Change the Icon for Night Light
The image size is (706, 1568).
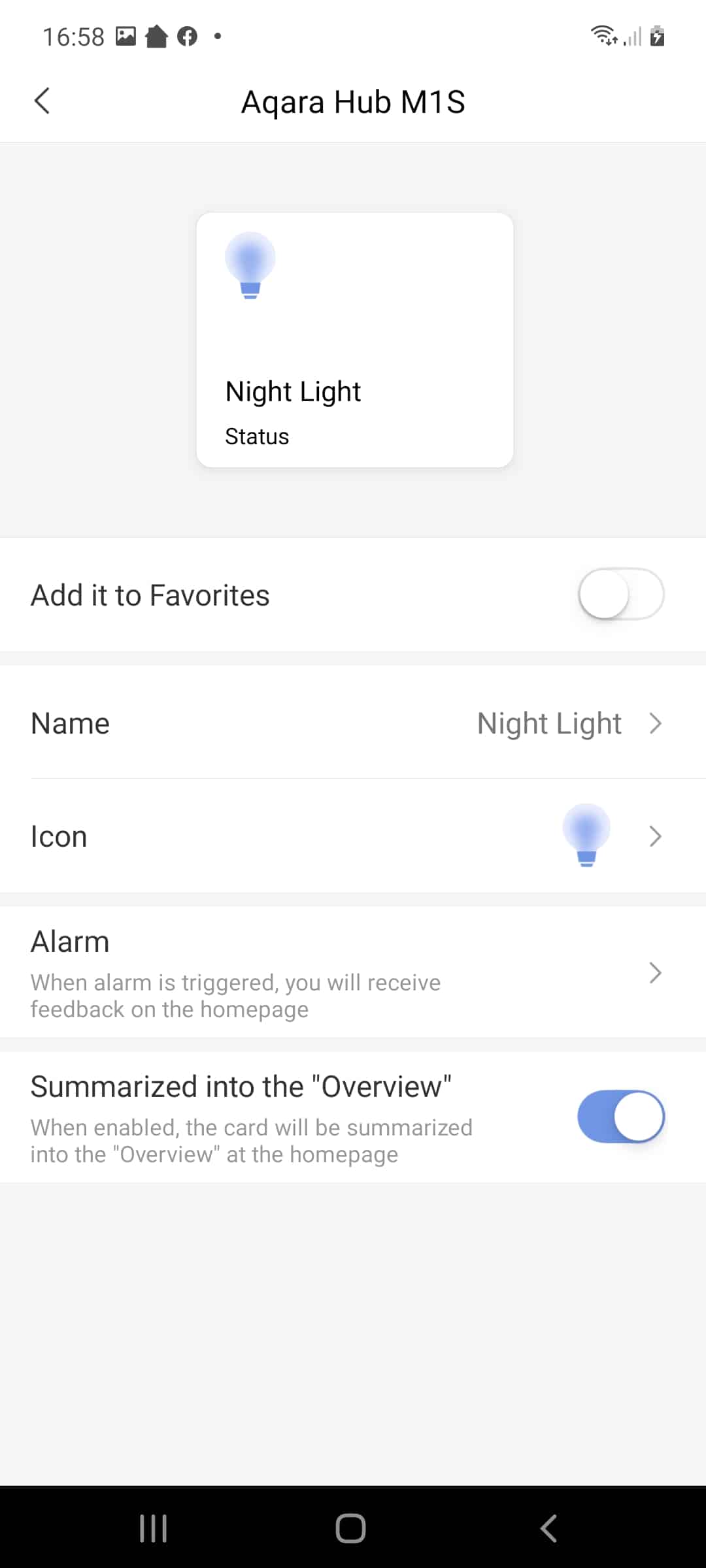(x=353, y=836)
